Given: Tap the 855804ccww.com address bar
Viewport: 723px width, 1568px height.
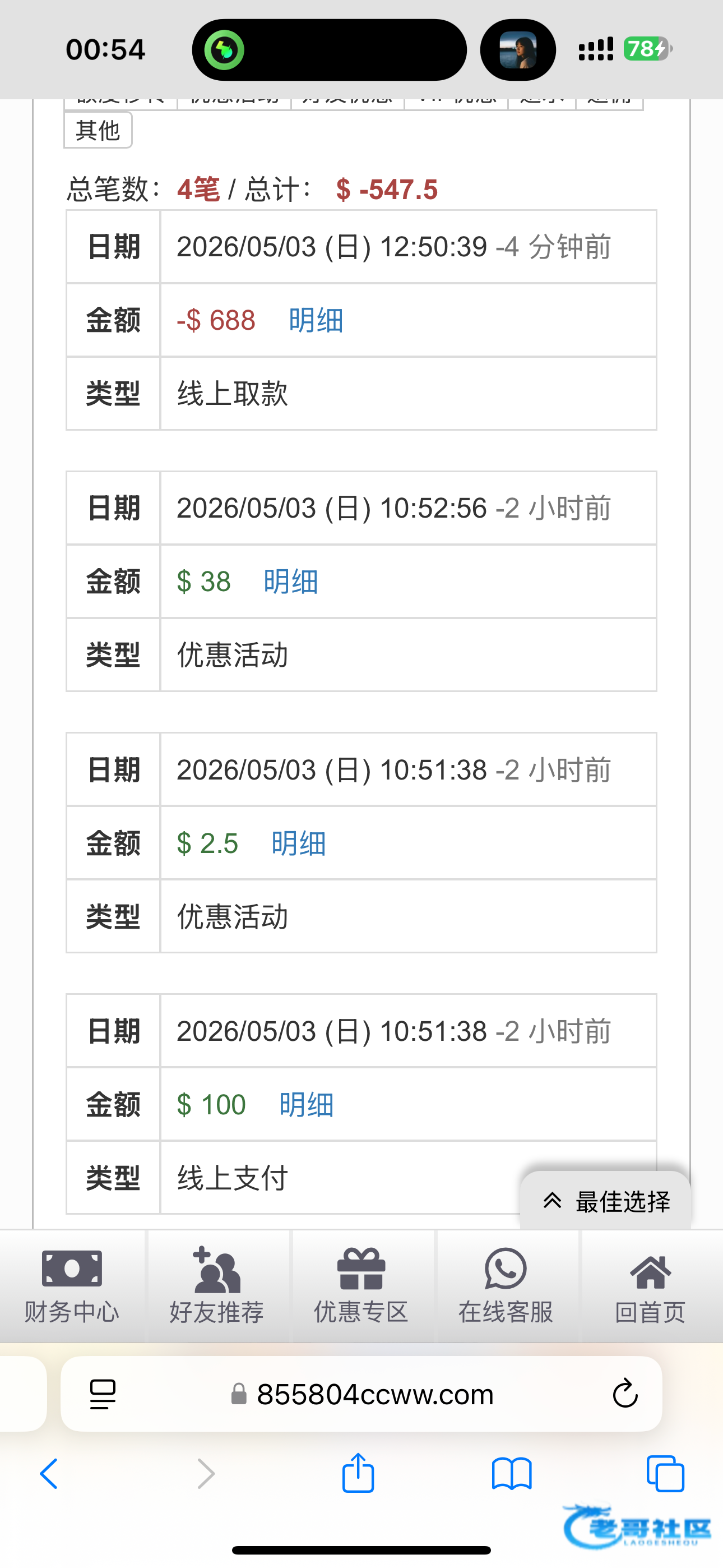Looking at the screenshot, I should 363,1394.
